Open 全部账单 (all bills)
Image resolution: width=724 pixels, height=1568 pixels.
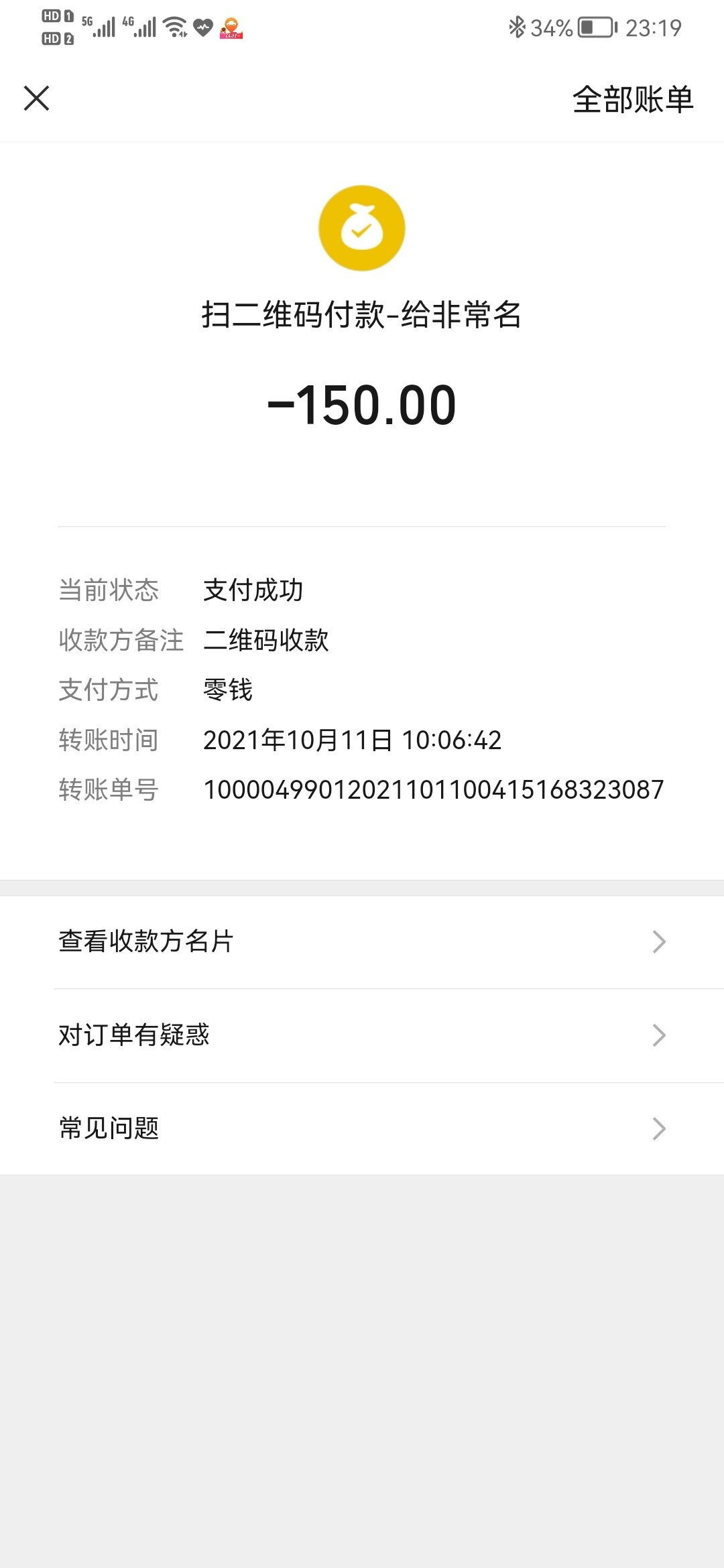click(632, 100)
